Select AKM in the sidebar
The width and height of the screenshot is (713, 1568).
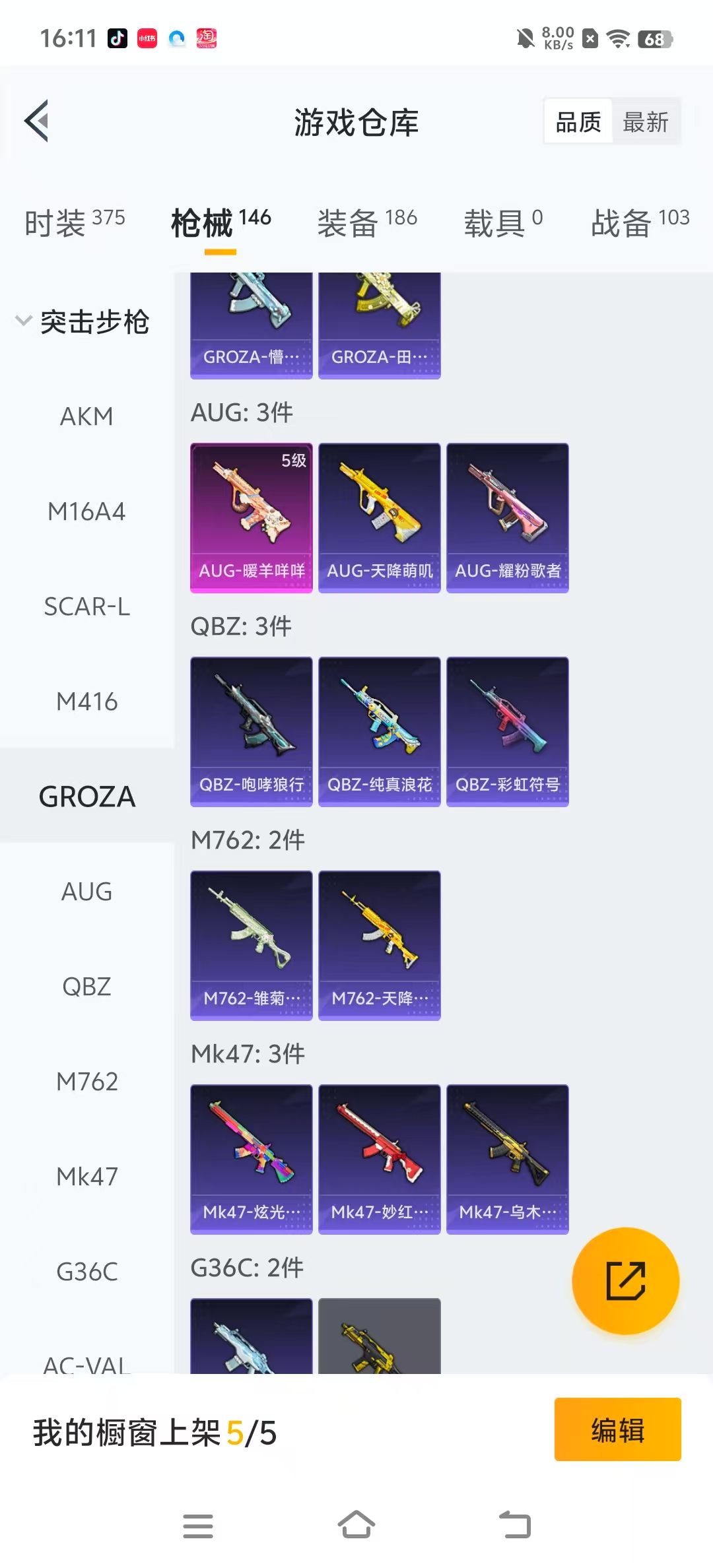tap(86, 416)
